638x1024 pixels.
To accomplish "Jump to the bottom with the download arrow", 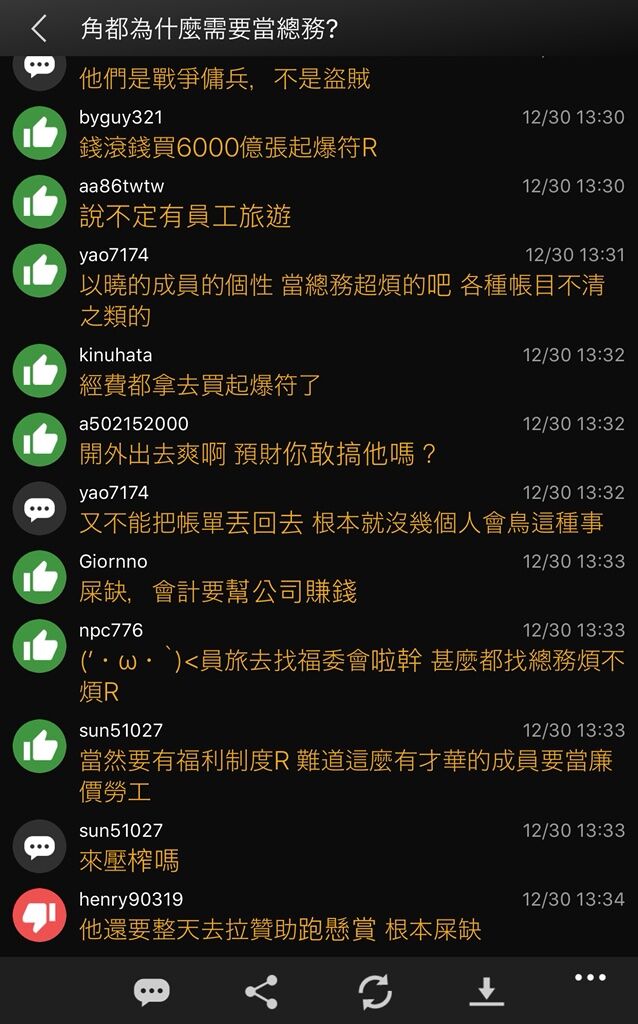I will point(486,992).
